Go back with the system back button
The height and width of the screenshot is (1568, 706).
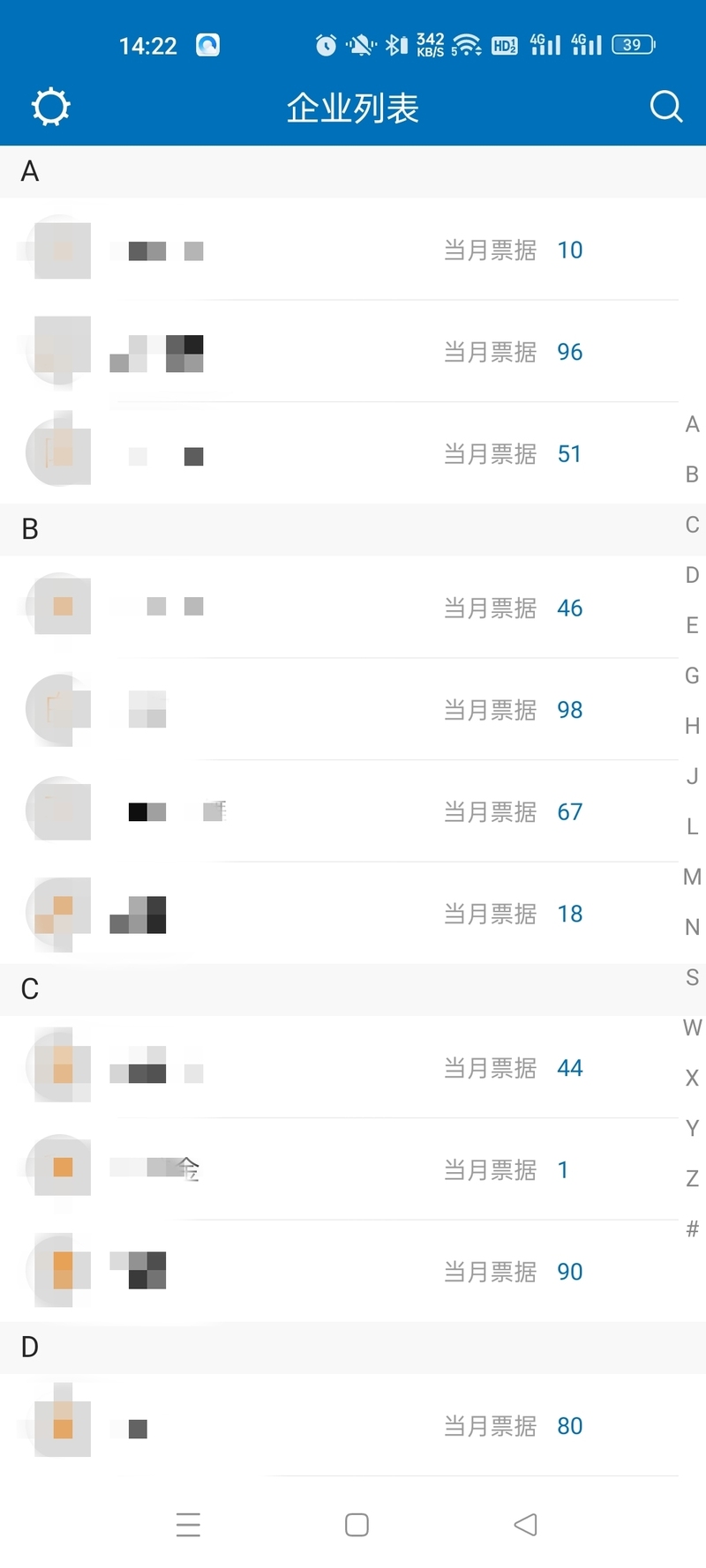[525, 1524]
